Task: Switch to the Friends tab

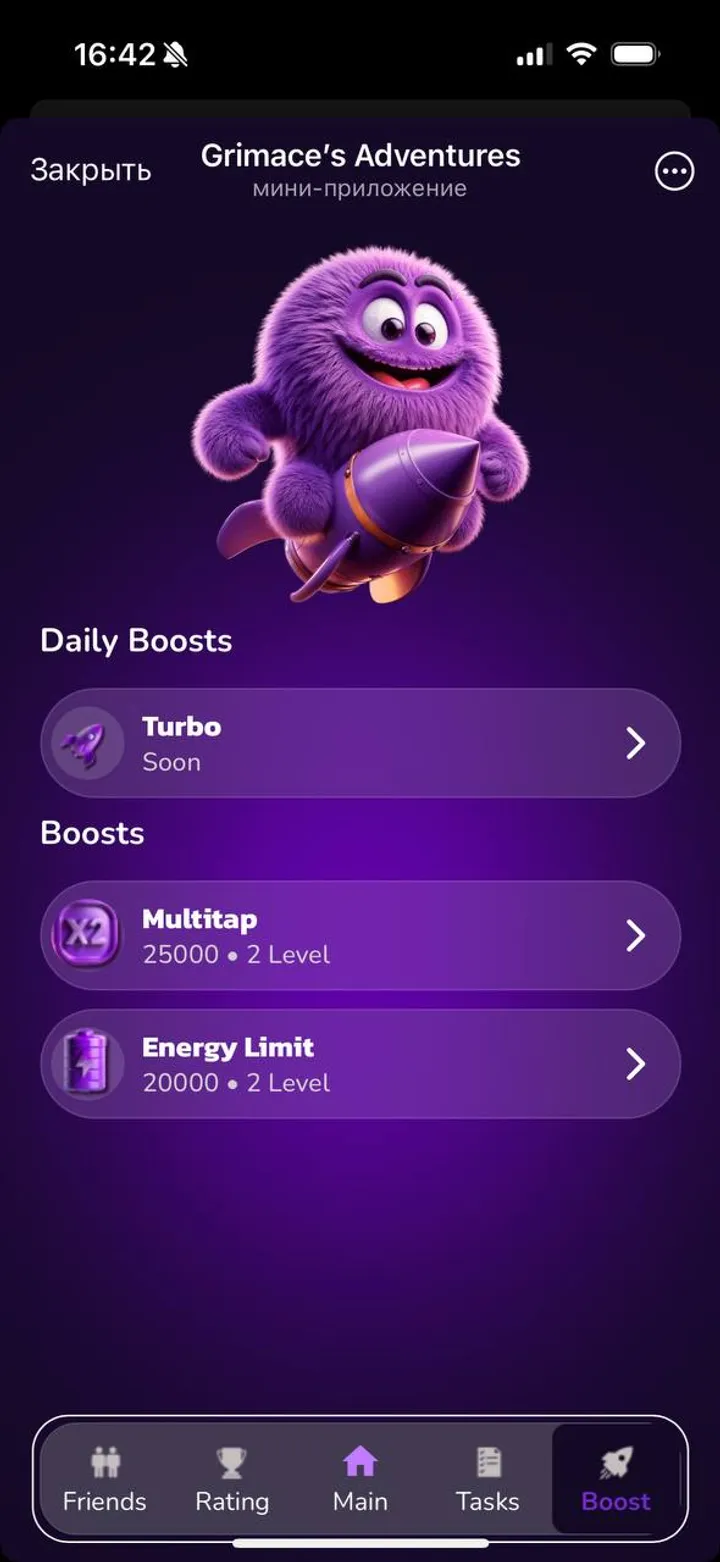Action: pyautogui.click(x=104, y=1479)
